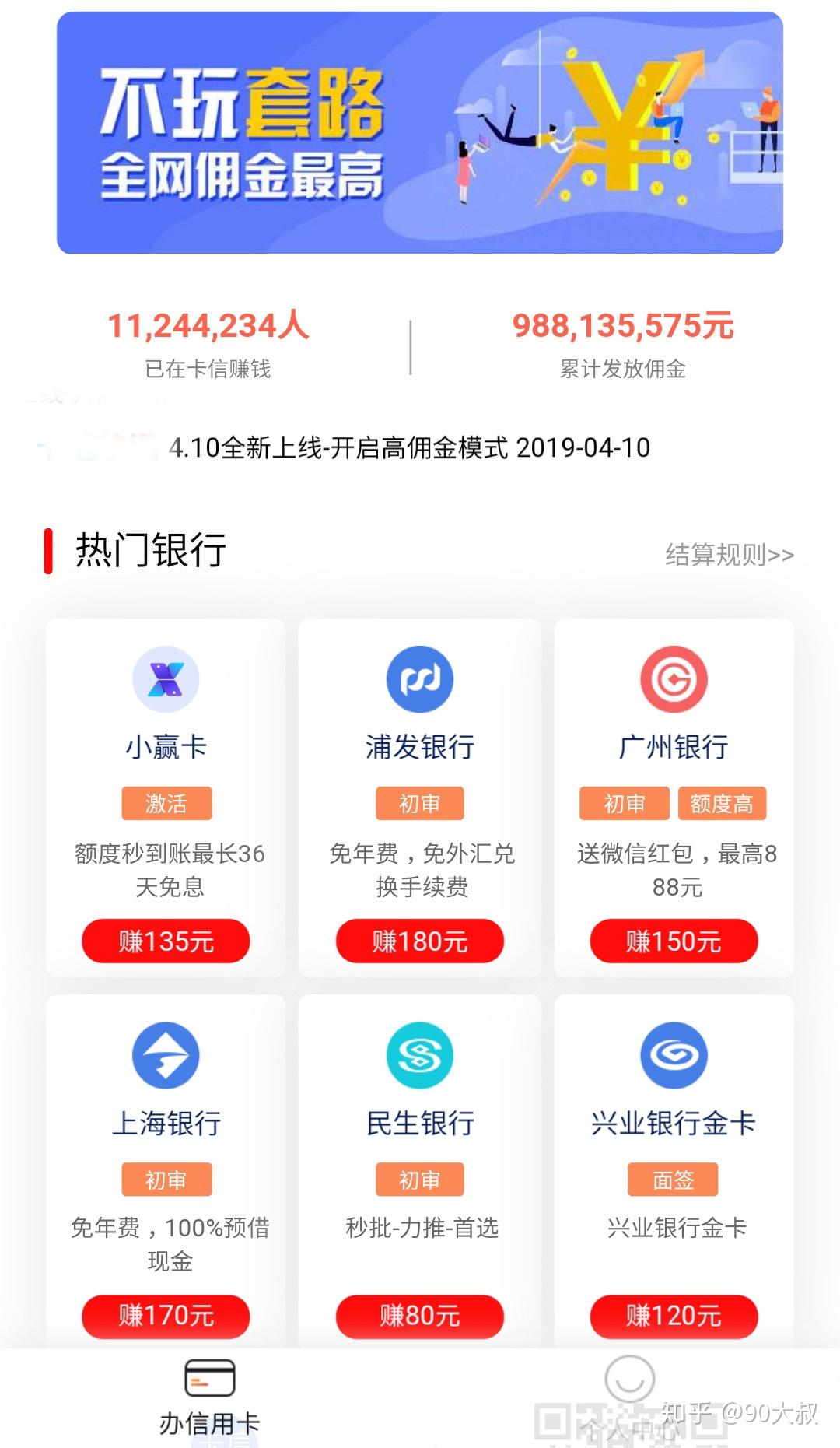
Task: View the 结算规则 settlement rules
Action: 729,555
